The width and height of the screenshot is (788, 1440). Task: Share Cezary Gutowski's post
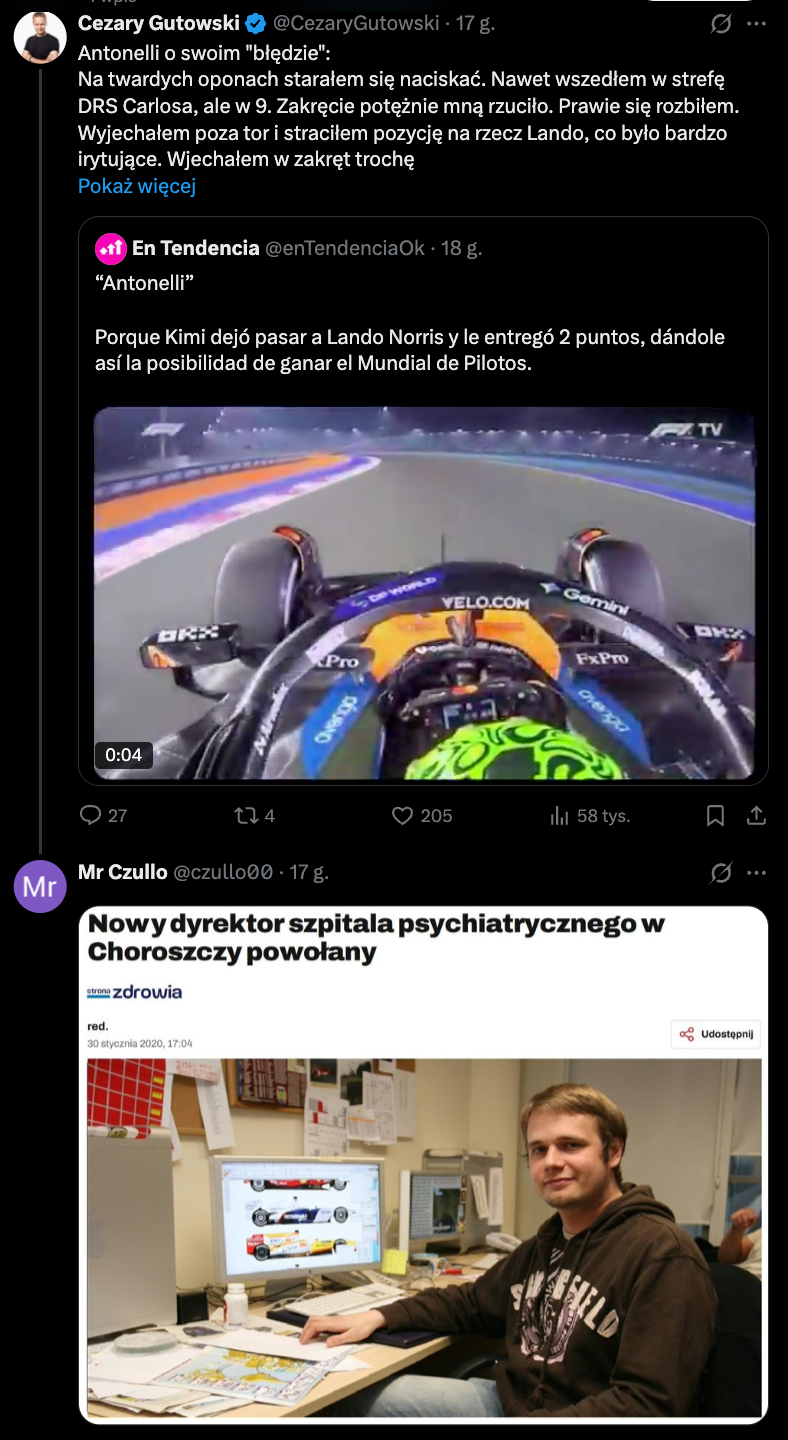click(x=756, y=816)
